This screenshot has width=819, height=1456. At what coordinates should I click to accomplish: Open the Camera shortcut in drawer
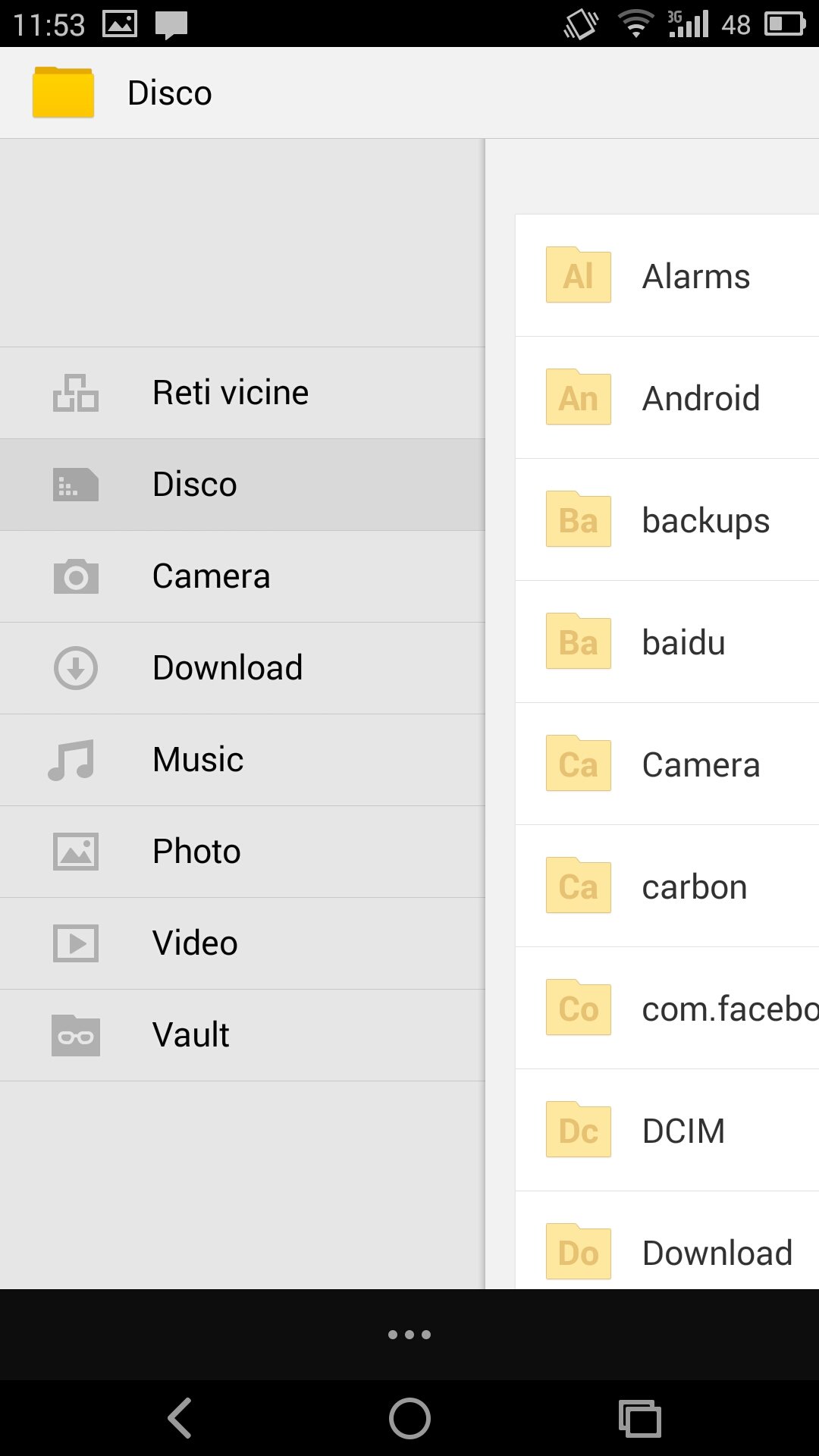click(x=243, y=576)
